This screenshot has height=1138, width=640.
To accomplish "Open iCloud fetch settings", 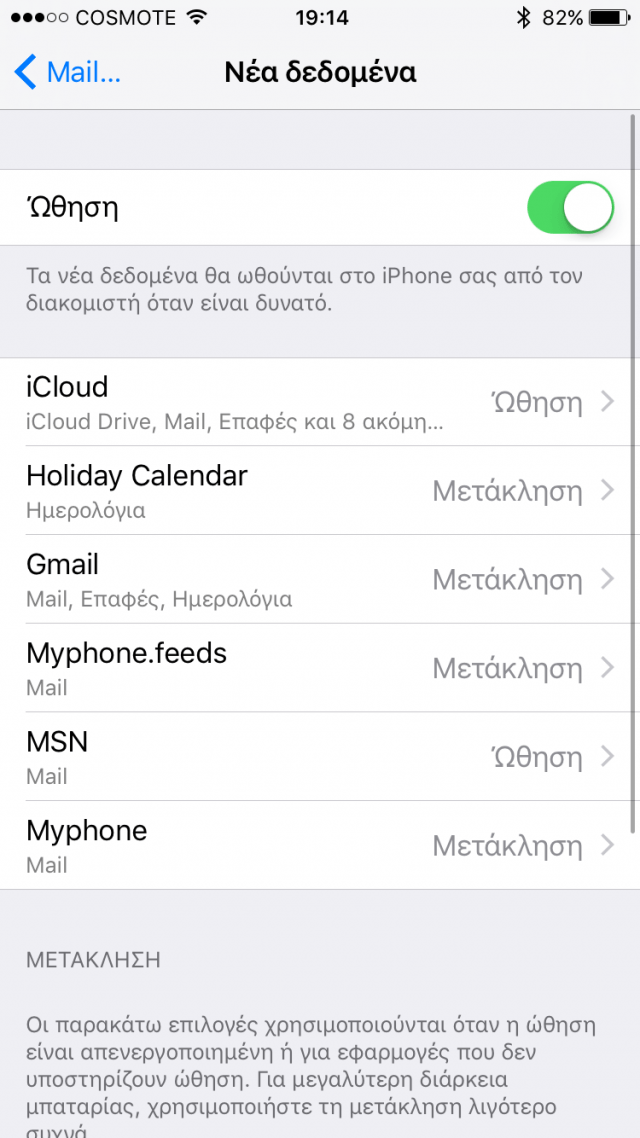I will point(320,402).
